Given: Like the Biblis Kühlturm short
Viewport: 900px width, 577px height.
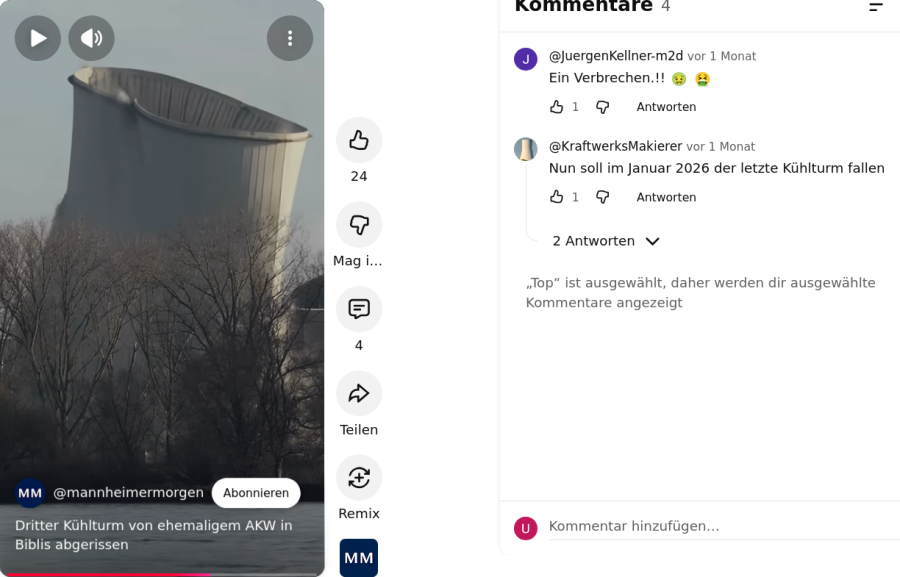Looking at the screenshot, I should (x=359, y=140).
